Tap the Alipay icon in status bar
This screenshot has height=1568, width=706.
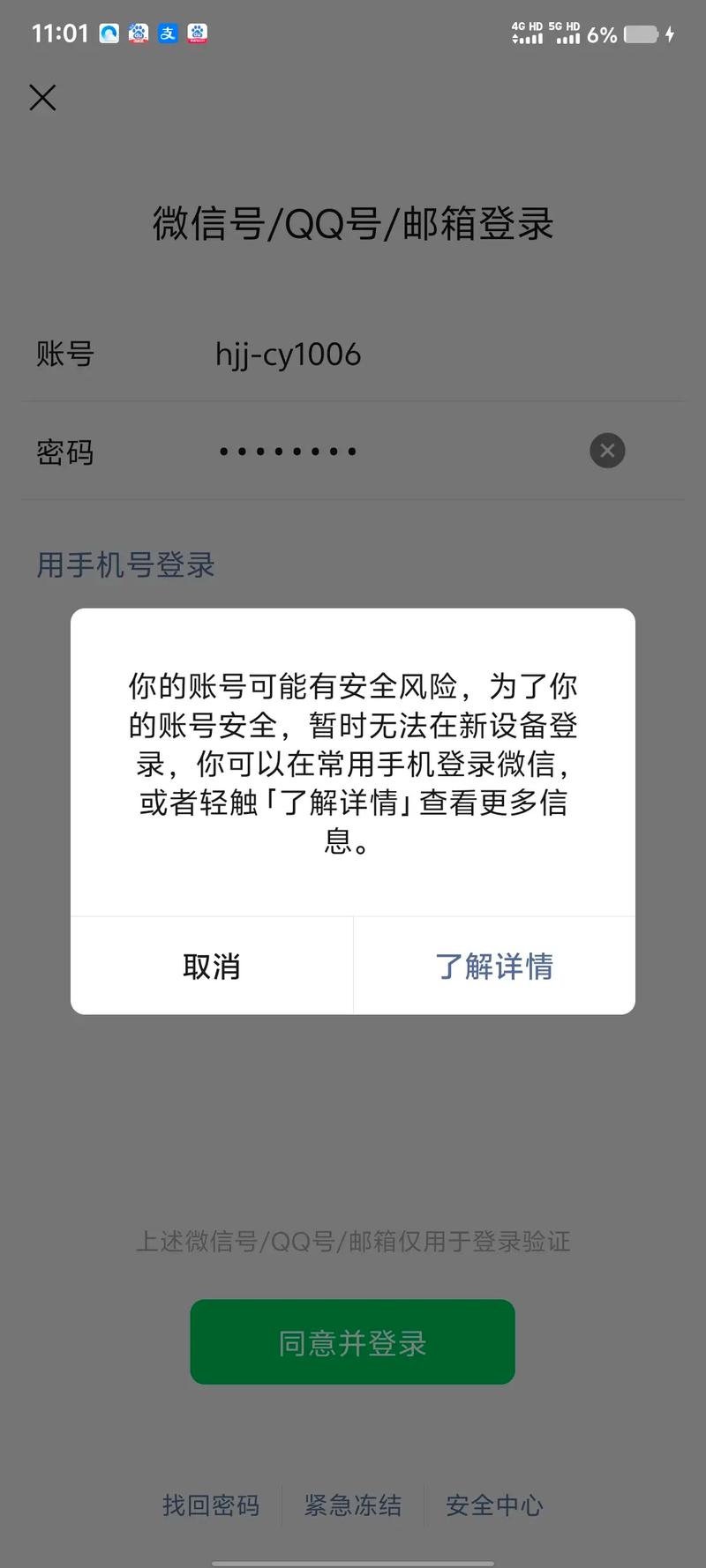pos(168,34)
